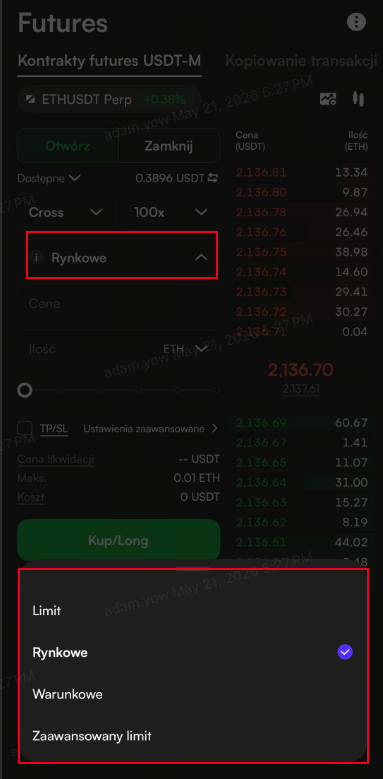Open Ustawienia zaawansowane
Viewport: 383px width, 779px height.
click(151, 428)
